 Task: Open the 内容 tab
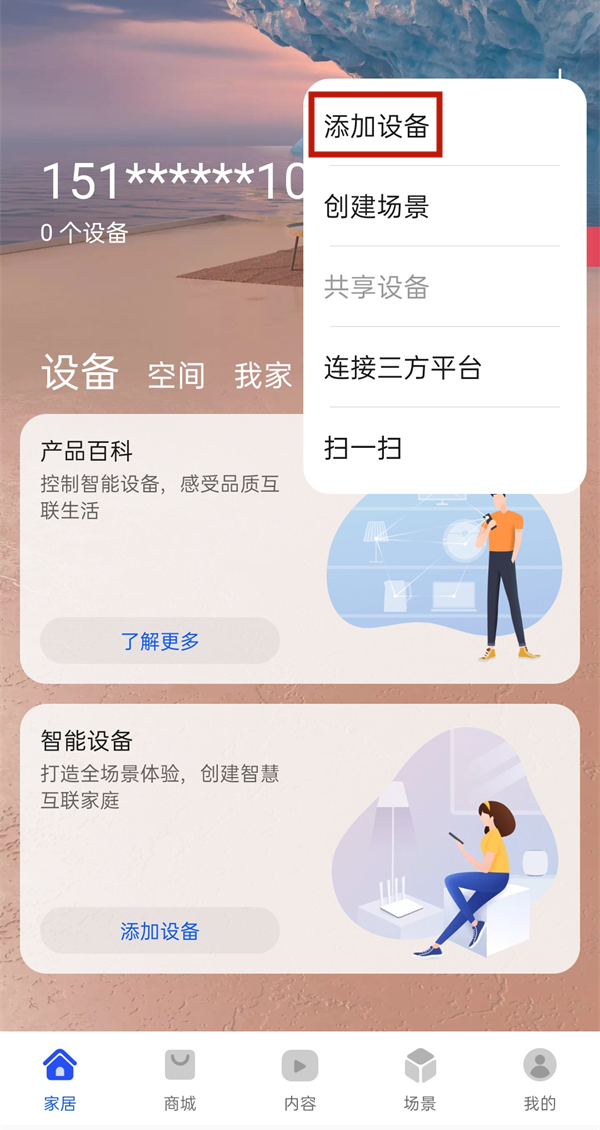pyautogui.click(x=300, y=1080)
